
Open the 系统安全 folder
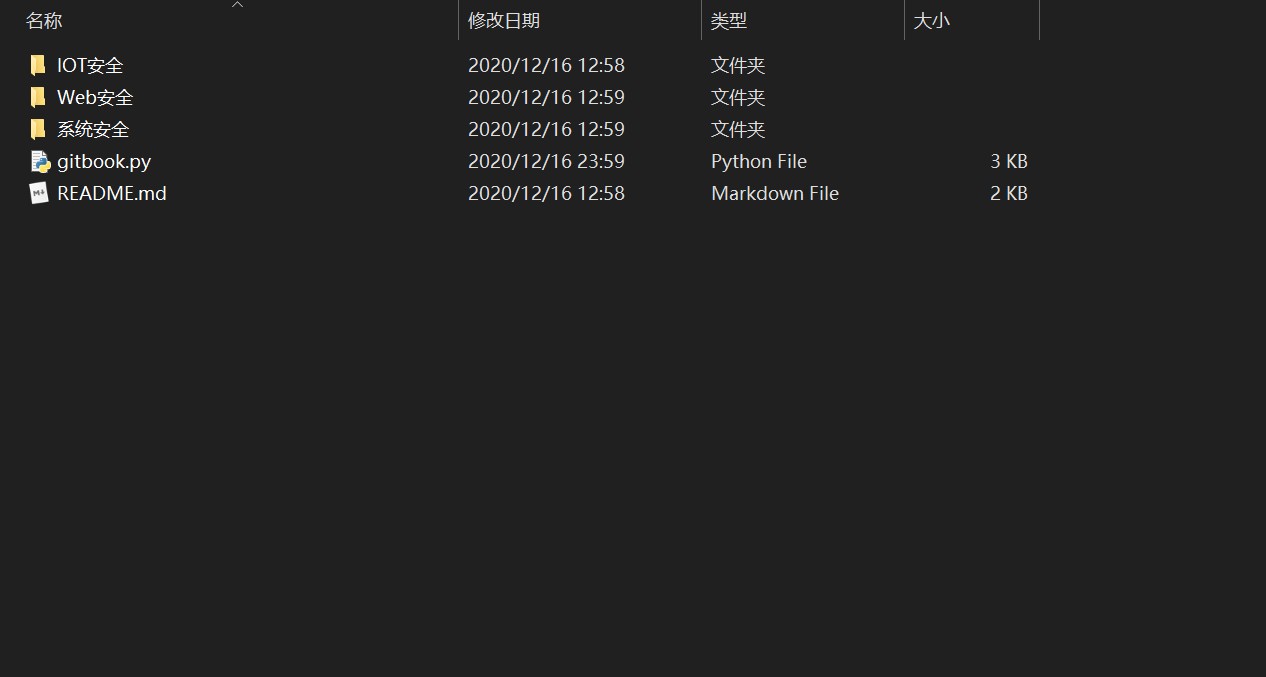92,130
